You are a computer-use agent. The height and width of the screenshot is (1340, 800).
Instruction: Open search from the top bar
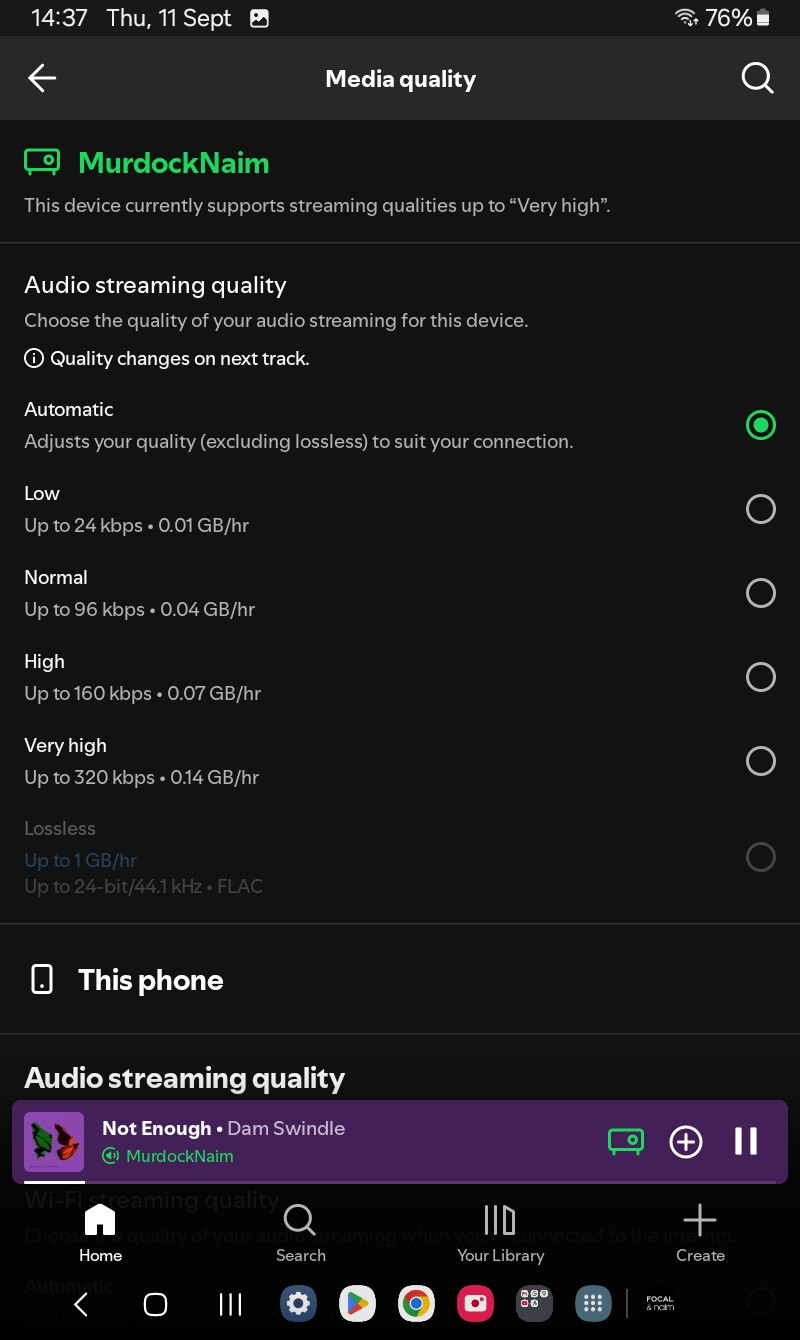pyautogui.click(x=757, y=78)
